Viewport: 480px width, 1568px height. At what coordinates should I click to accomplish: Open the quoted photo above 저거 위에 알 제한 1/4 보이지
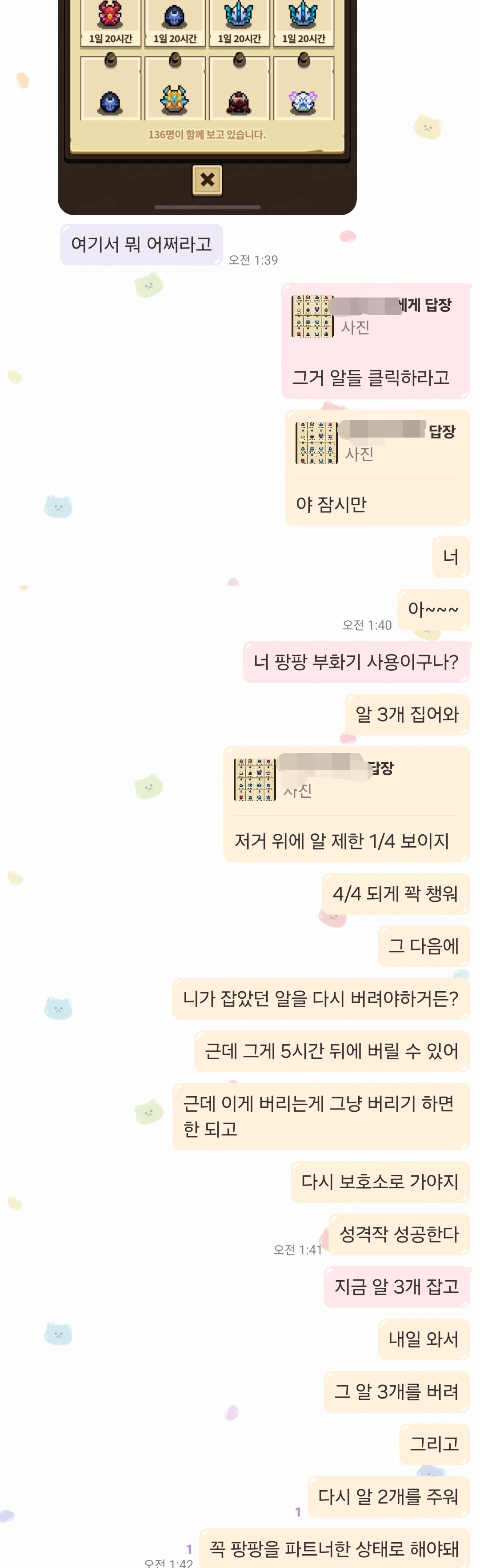point(255,779)
